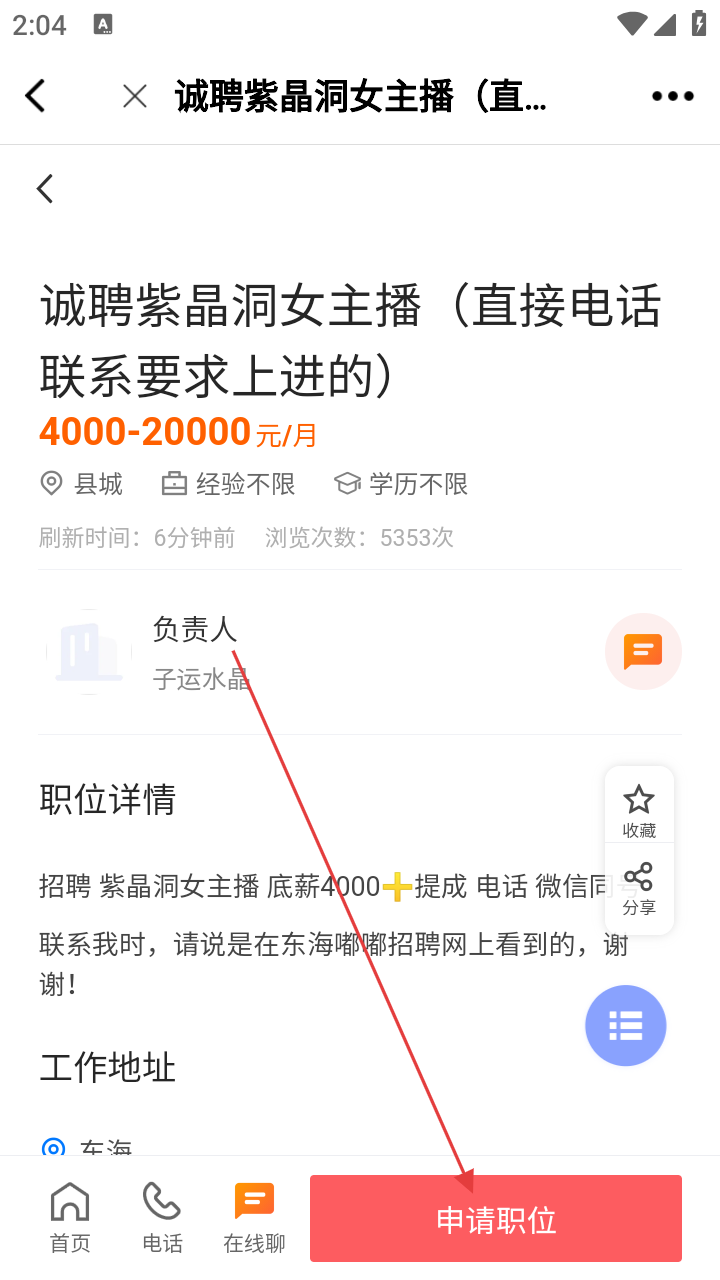Apply with the 申请职位 button

pyautogui.click(x=496, y=1219)
